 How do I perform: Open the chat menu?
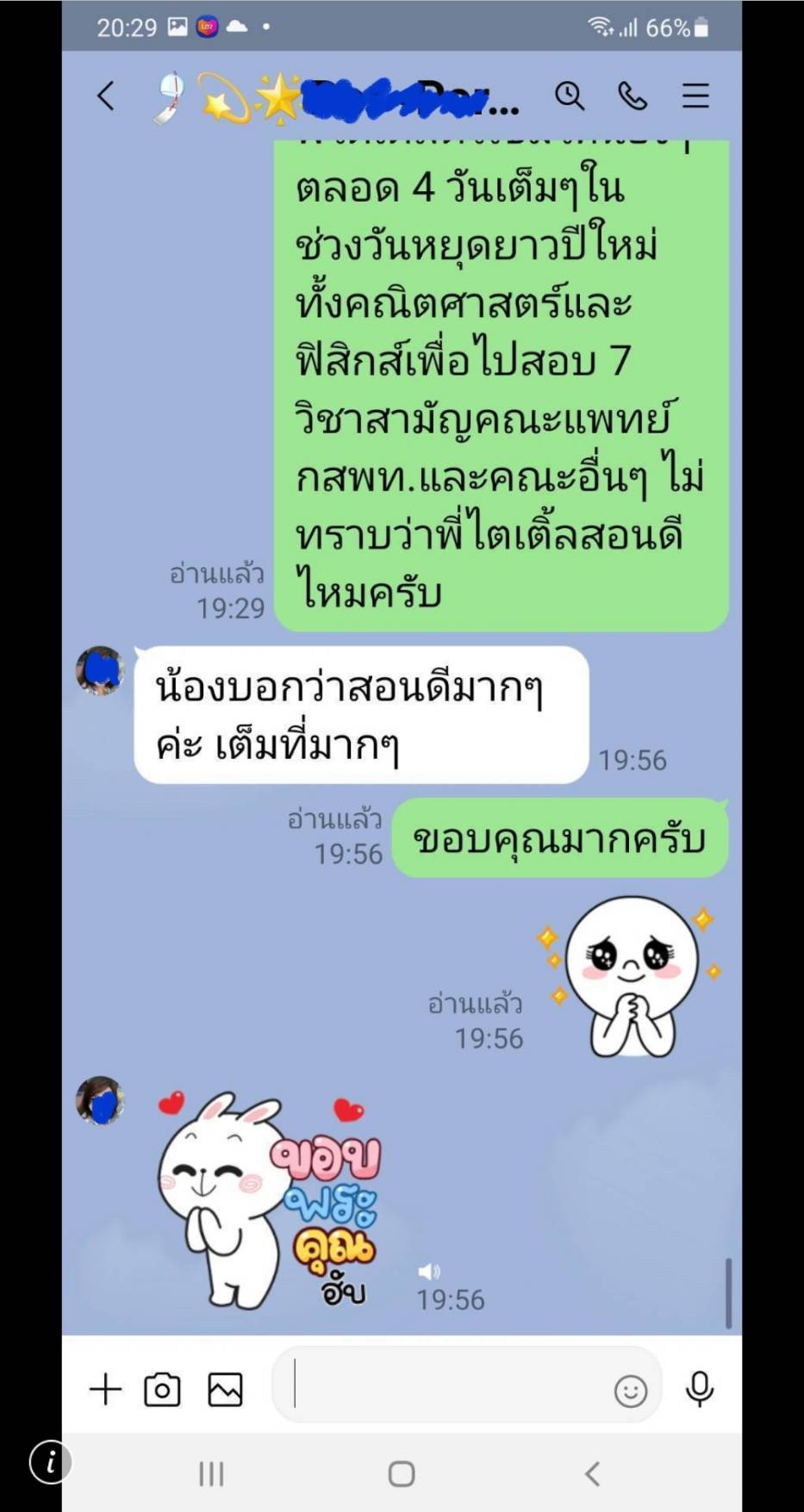[695, 96]
